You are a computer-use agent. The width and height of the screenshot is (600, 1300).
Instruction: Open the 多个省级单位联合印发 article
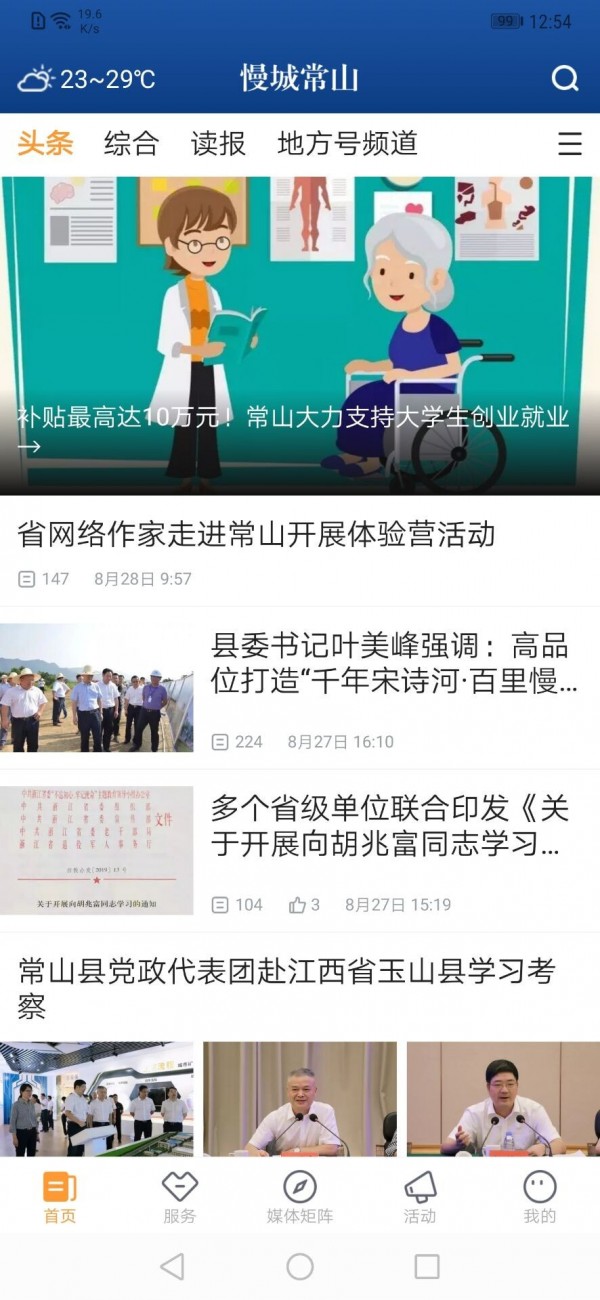[x=390, y=826]
